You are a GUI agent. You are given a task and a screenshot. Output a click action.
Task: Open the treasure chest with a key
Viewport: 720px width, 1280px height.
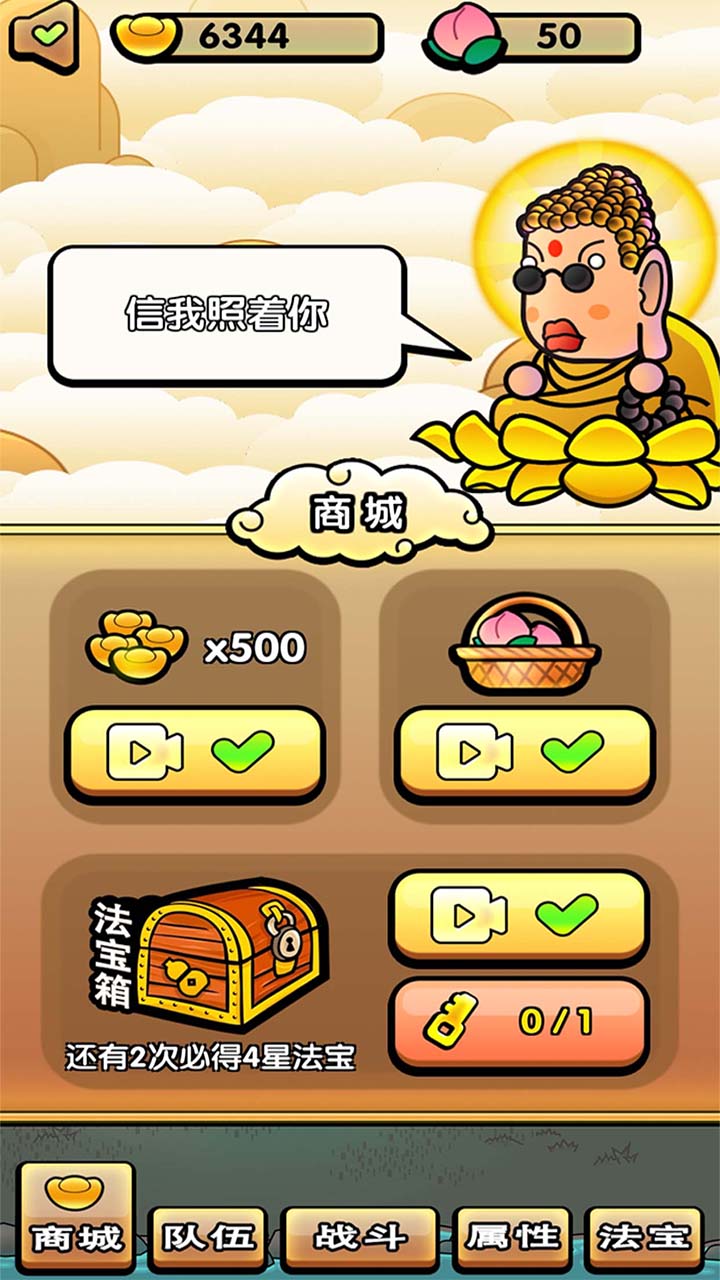click(x=518, y=1022)
